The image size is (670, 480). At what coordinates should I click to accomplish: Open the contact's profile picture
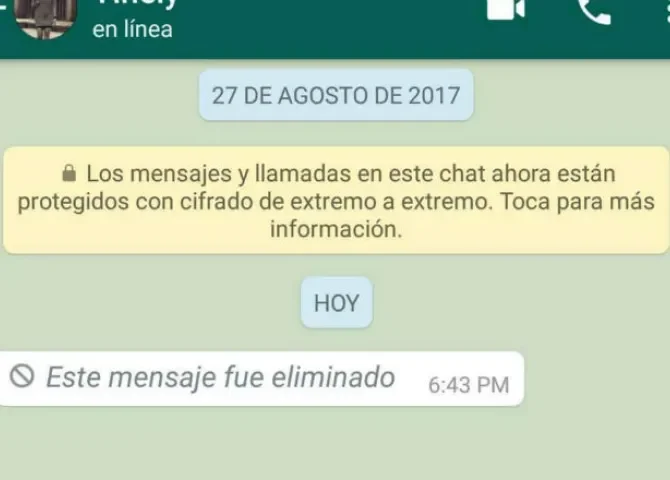point(45,17)
